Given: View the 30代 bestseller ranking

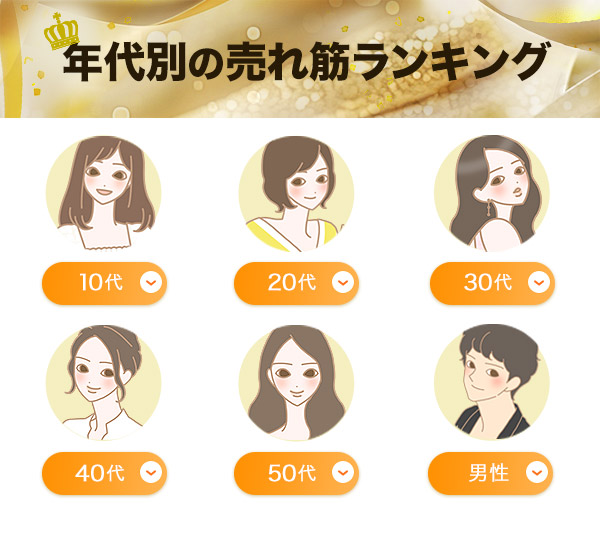Looking at the screenshot, I should (491, 284).
